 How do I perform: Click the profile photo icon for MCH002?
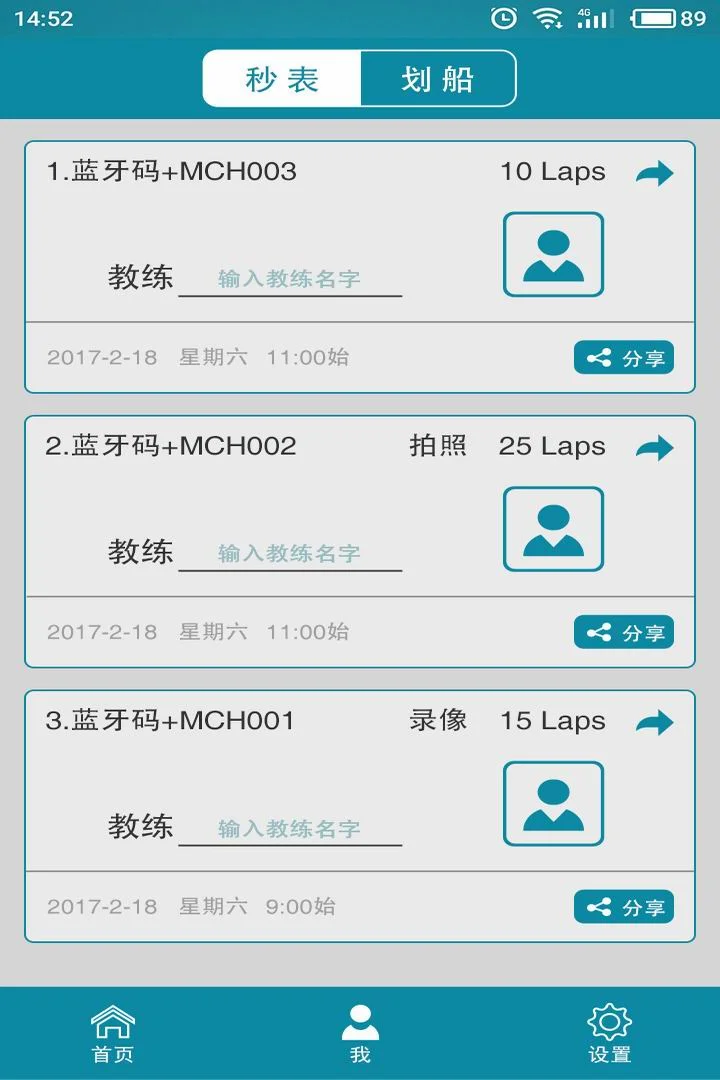pos(552,530)
